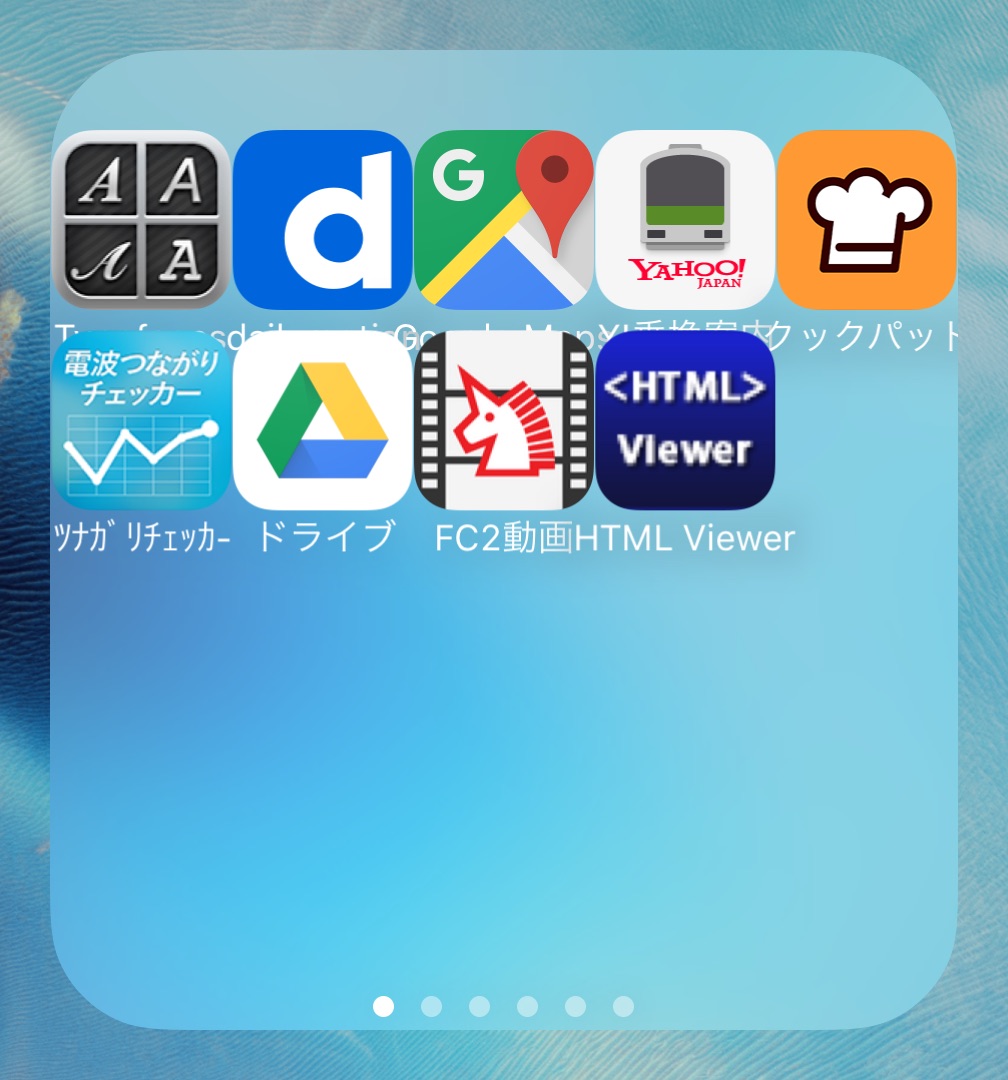The height and width of the screenshot is (1080, 1008).
Task: Open the HTML Viewer app
Action: (x=685, y=421)
